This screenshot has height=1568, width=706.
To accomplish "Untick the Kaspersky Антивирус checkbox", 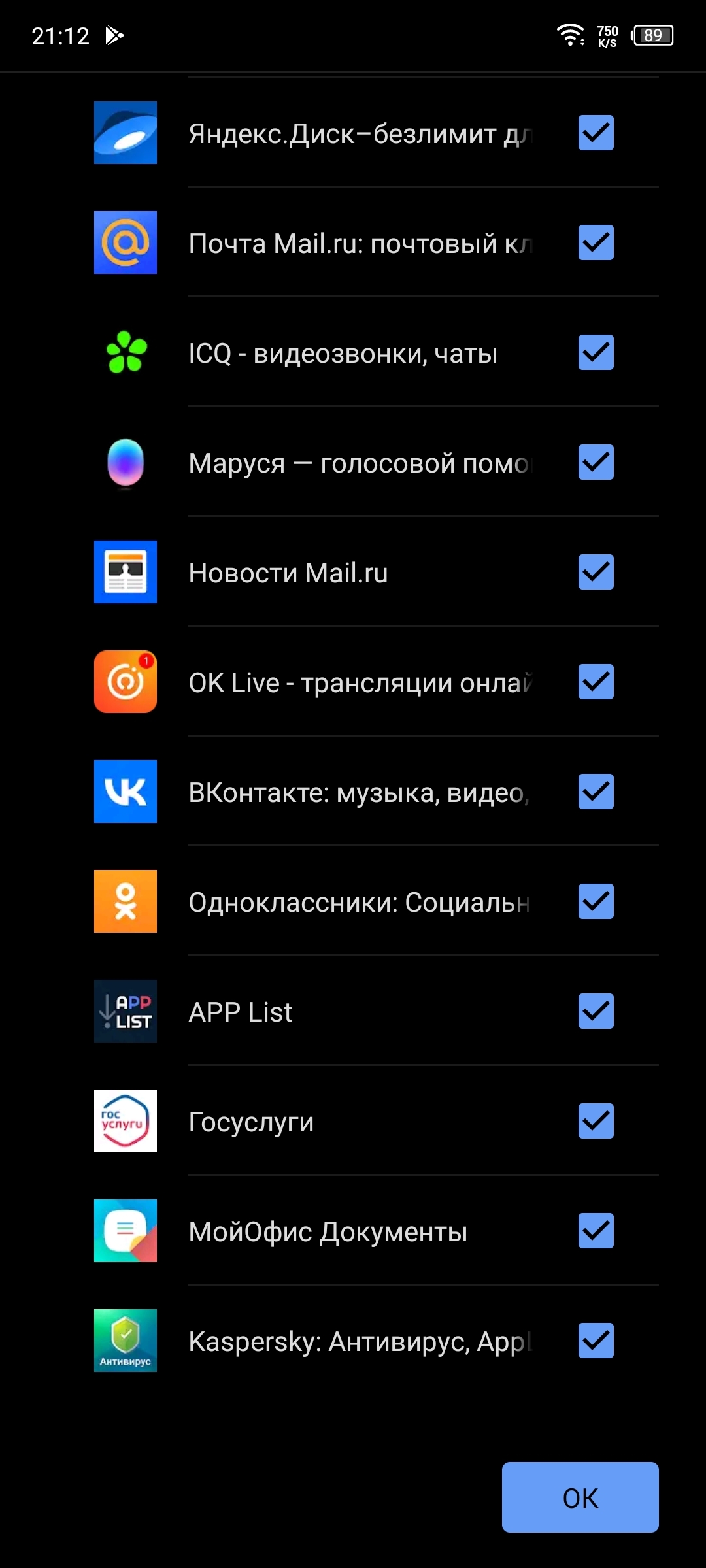I will pos(596,1341).
